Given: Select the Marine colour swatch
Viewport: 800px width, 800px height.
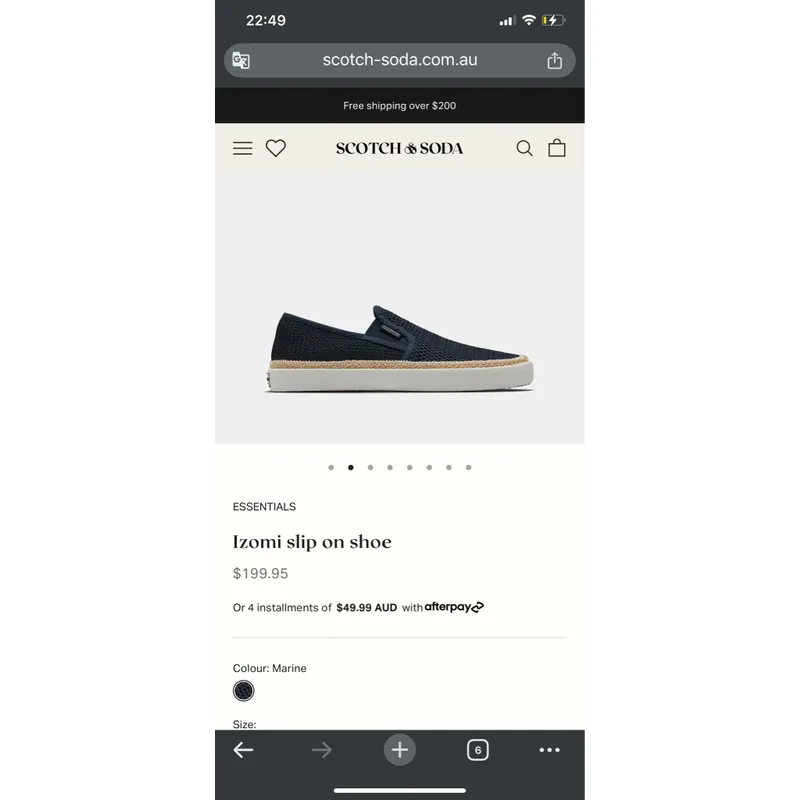Looking at the screenshot, I should pos(244,691).
